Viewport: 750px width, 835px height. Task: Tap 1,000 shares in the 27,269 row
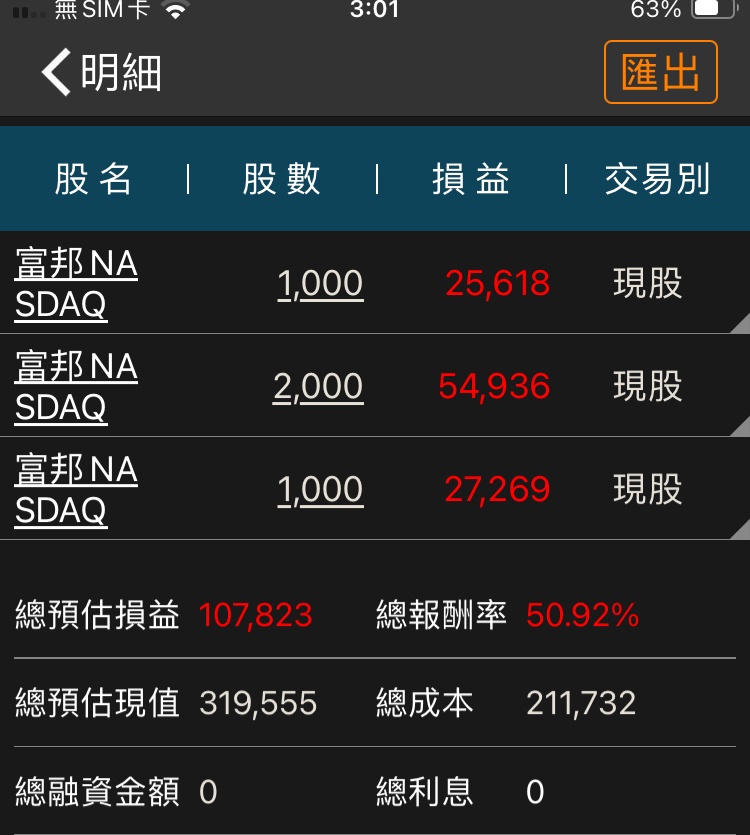(x=320, y=490)
